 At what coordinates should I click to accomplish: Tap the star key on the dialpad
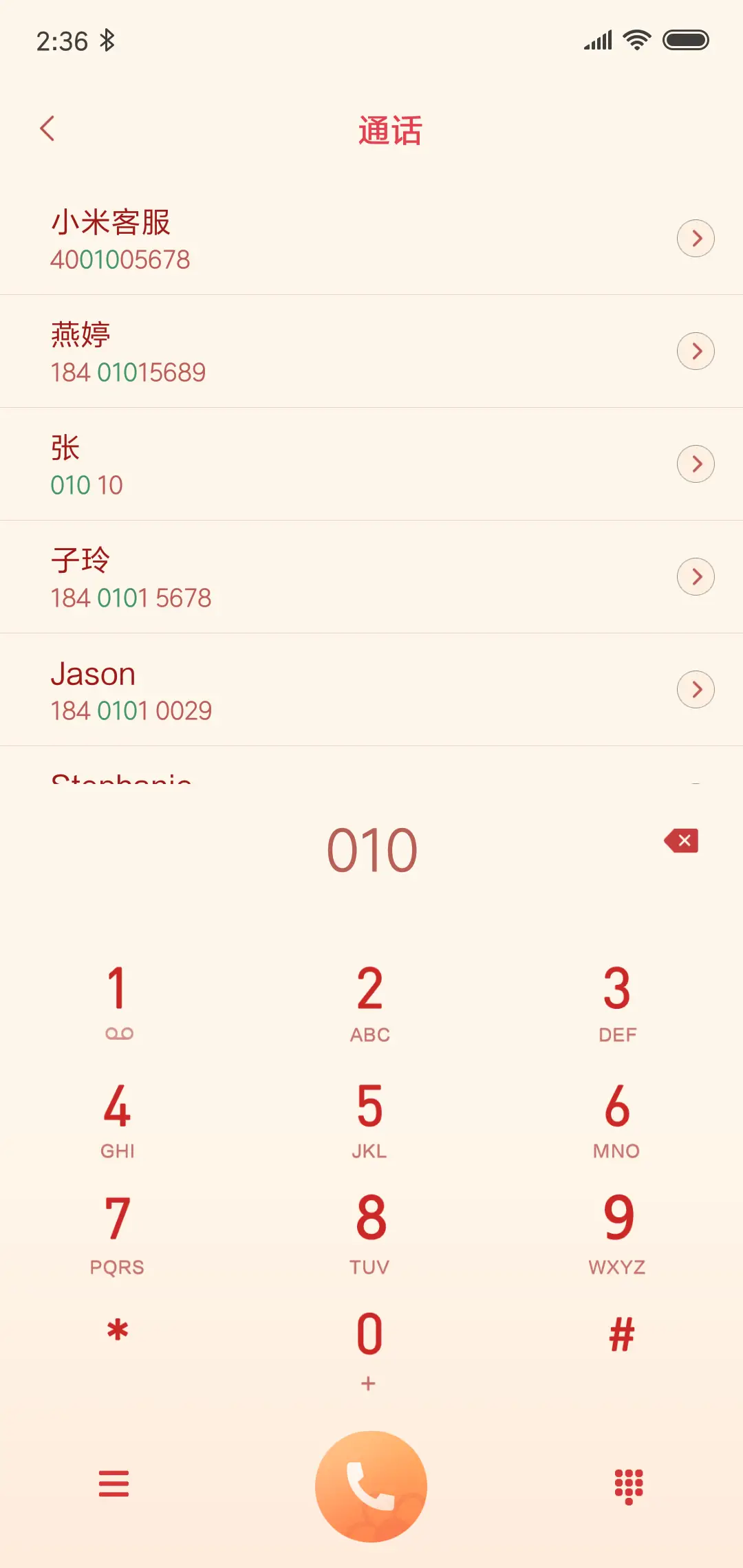(117, 1331)
